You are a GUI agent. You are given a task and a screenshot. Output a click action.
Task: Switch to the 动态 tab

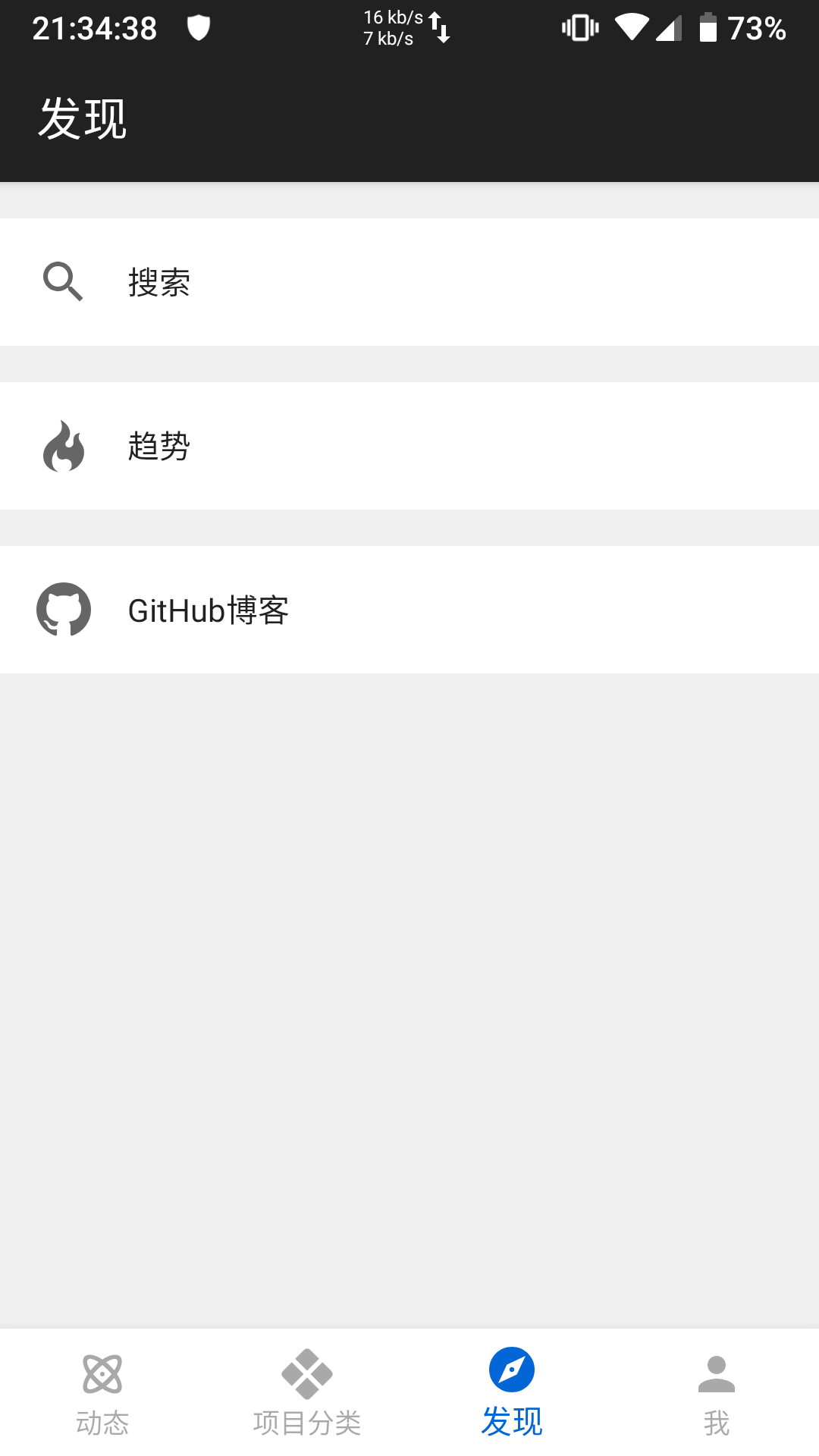pyautogui.click(x=102, y=1392)
